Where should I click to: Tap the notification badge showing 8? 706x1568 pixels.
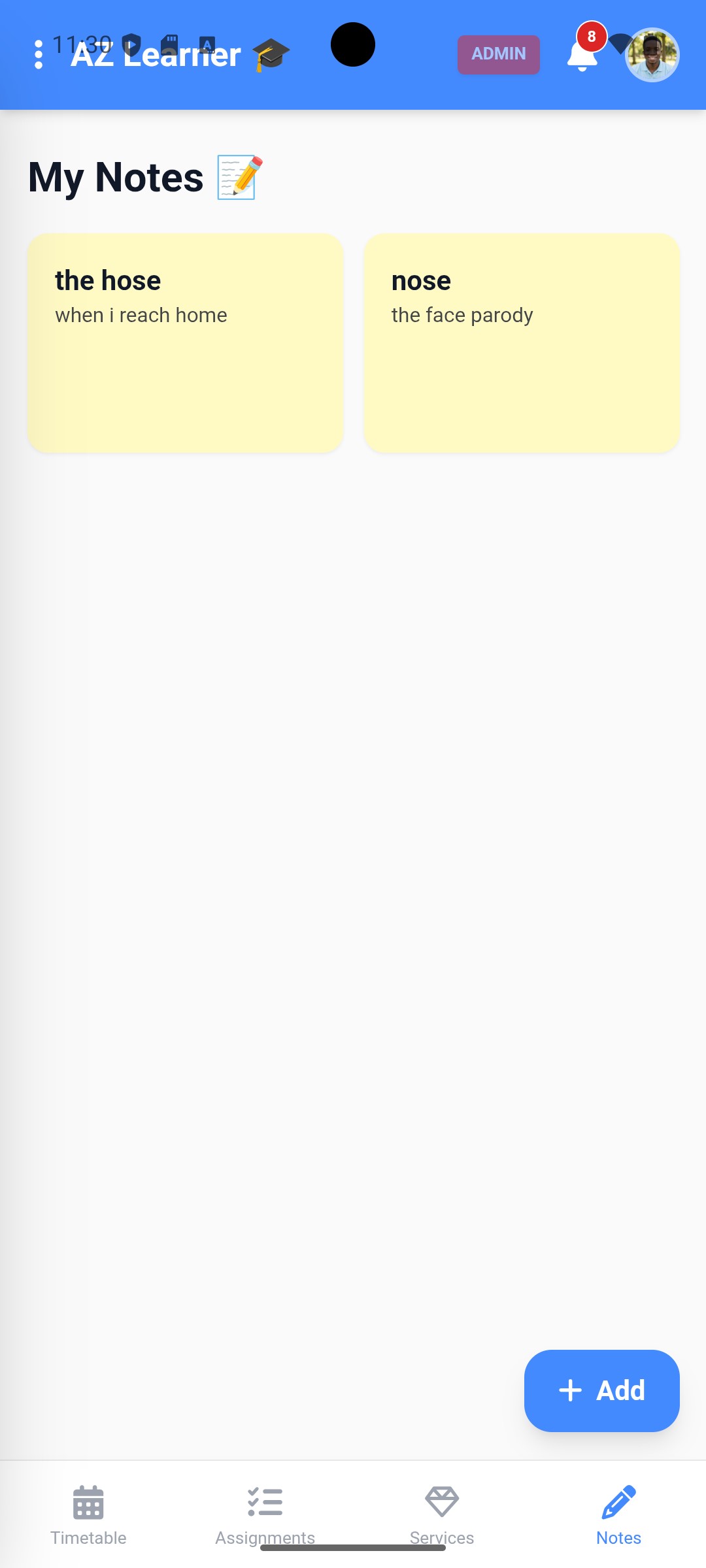(589, 37)
